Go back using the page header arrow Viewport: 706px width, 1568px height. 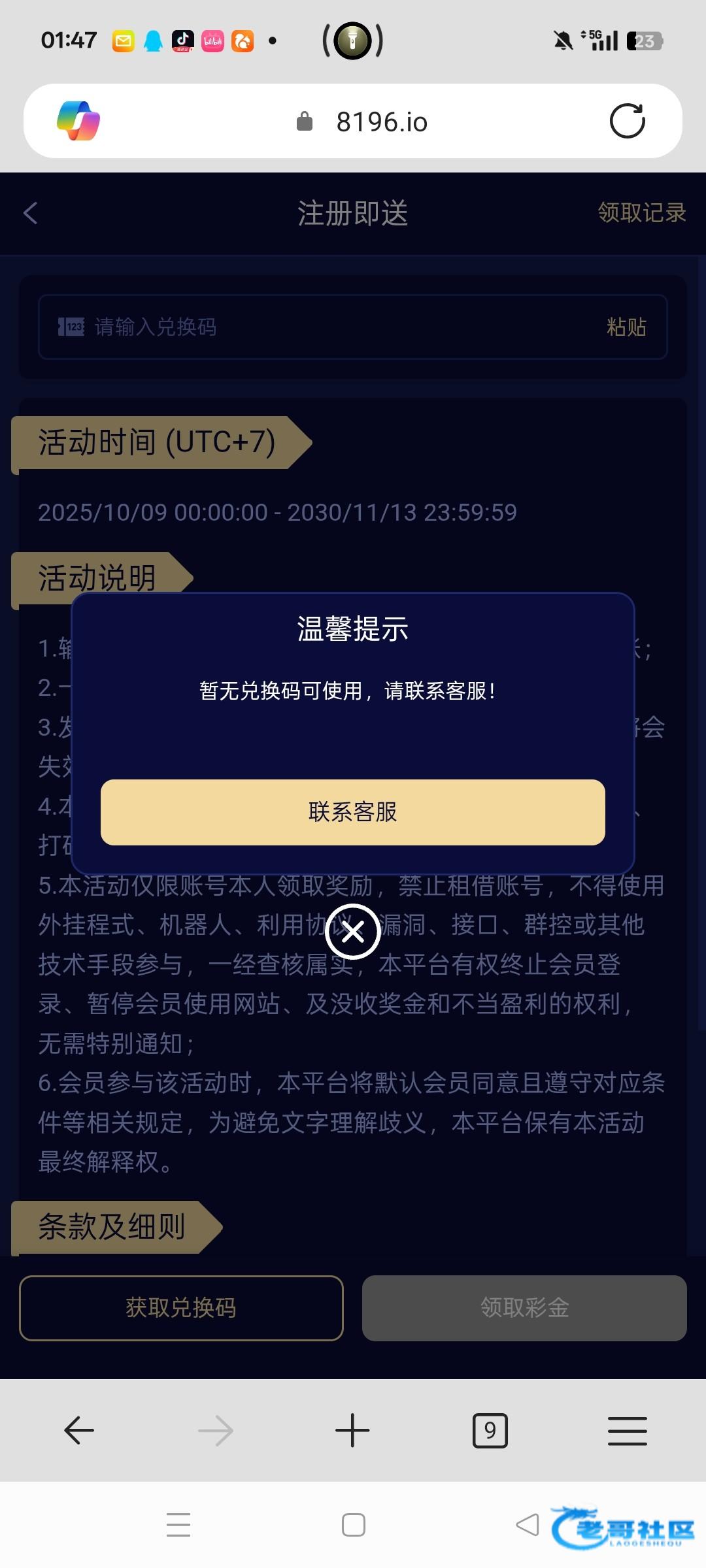coord(30,213)
